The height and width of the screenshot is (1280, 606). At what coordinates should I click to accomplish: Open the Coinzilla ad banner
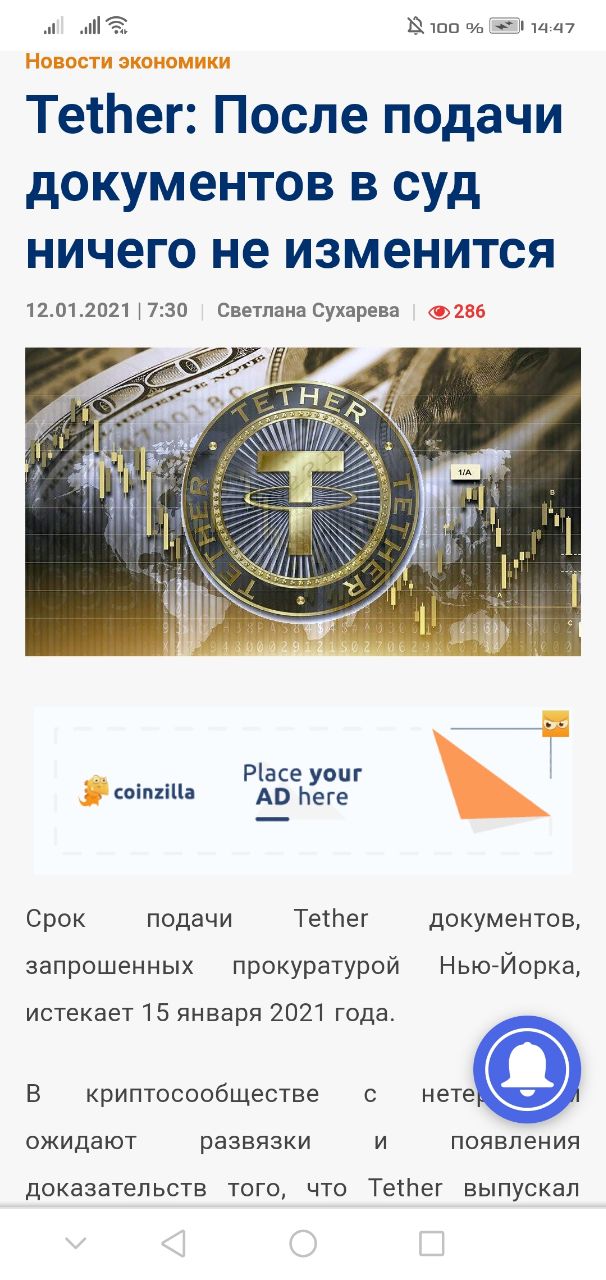(302, 791)
